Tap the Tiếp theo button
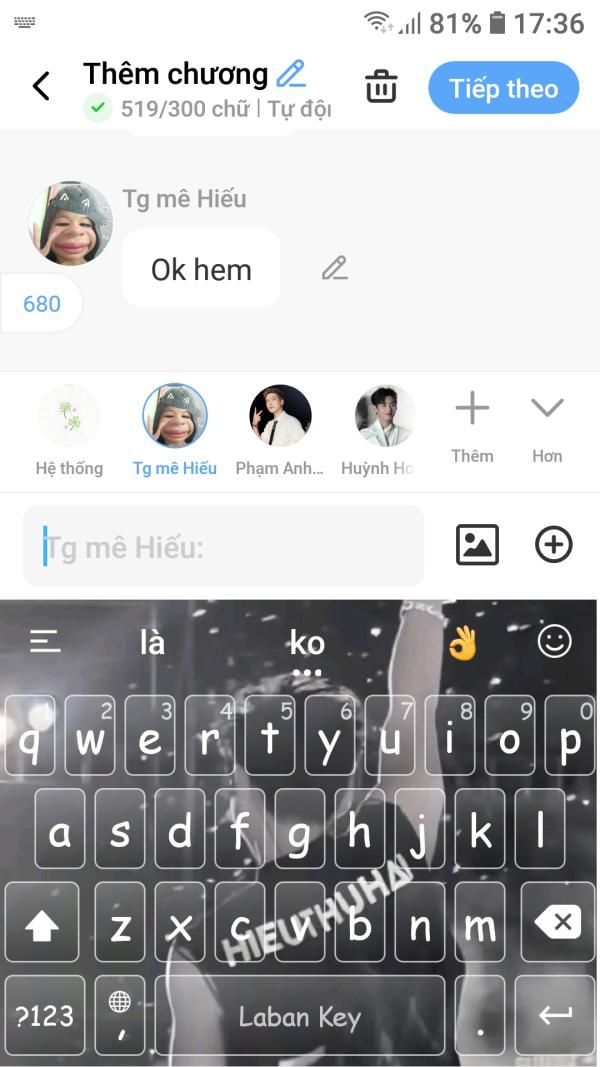 click(x=503, y=88)
